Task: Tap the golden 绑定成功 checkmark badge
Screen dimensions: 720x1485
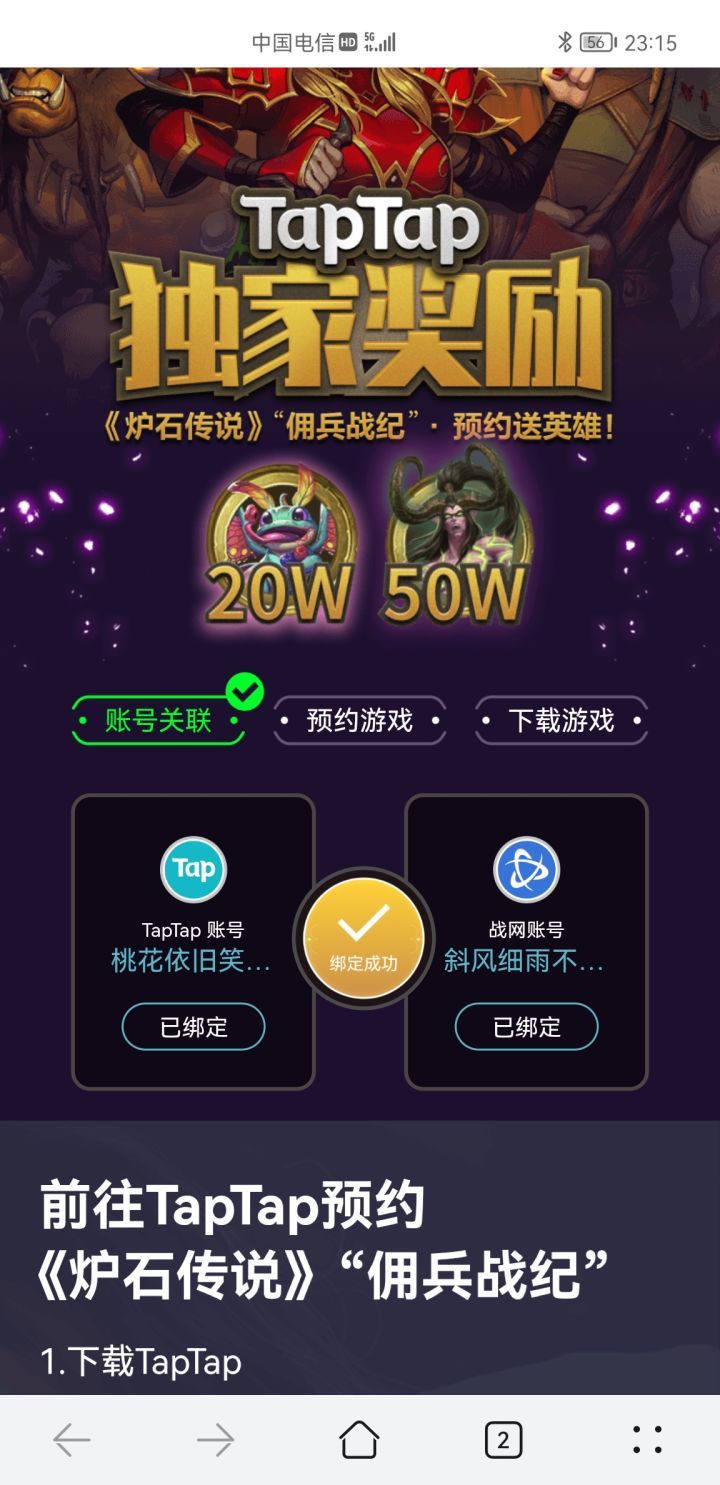Action: [363, 938]
